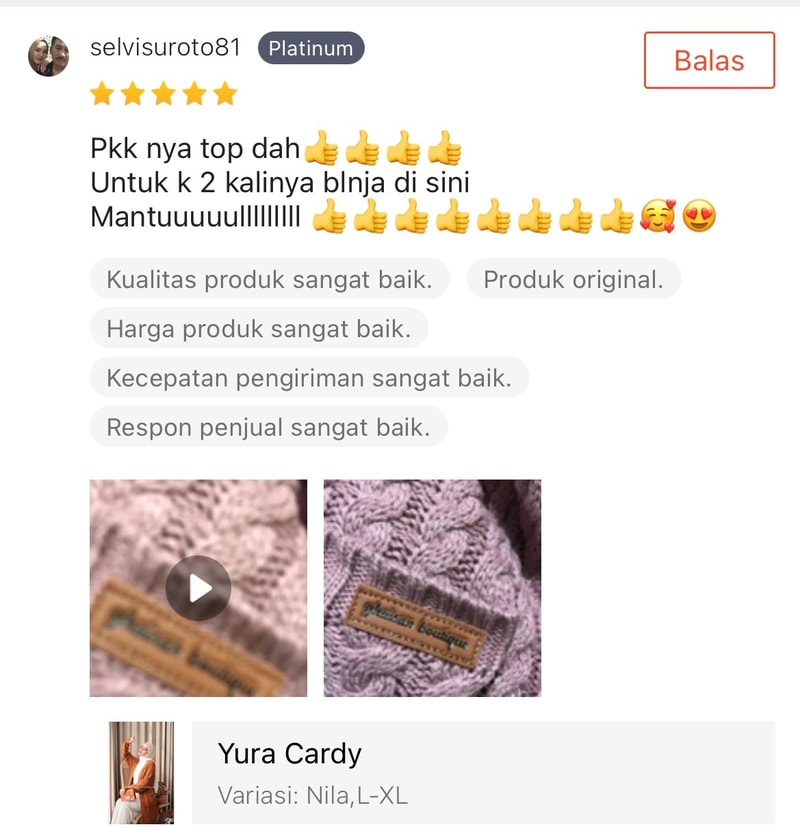The width and height of the screenshot is (800, 827).
Task: Play the review video thumbnail
Action: click(198, 588)
